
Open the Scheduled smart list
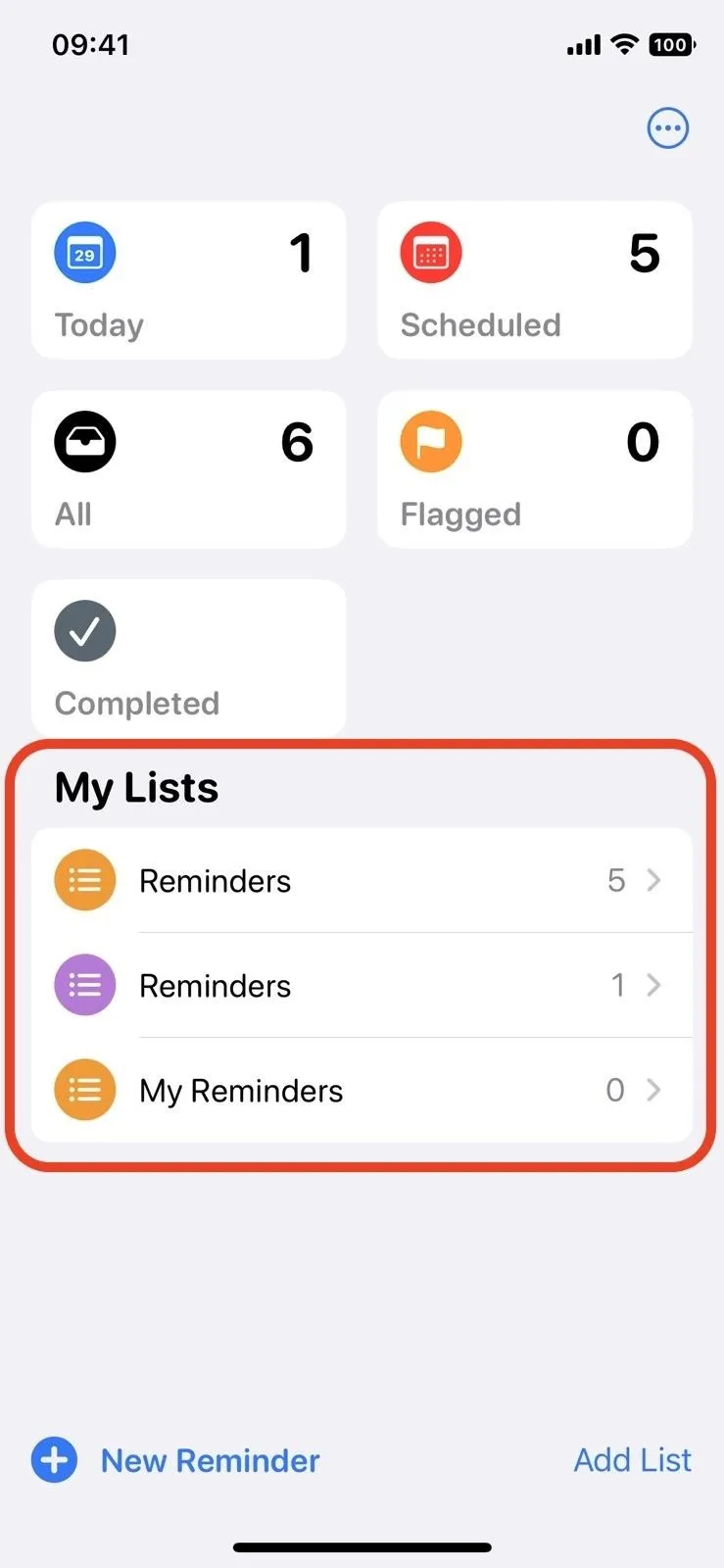535,280
